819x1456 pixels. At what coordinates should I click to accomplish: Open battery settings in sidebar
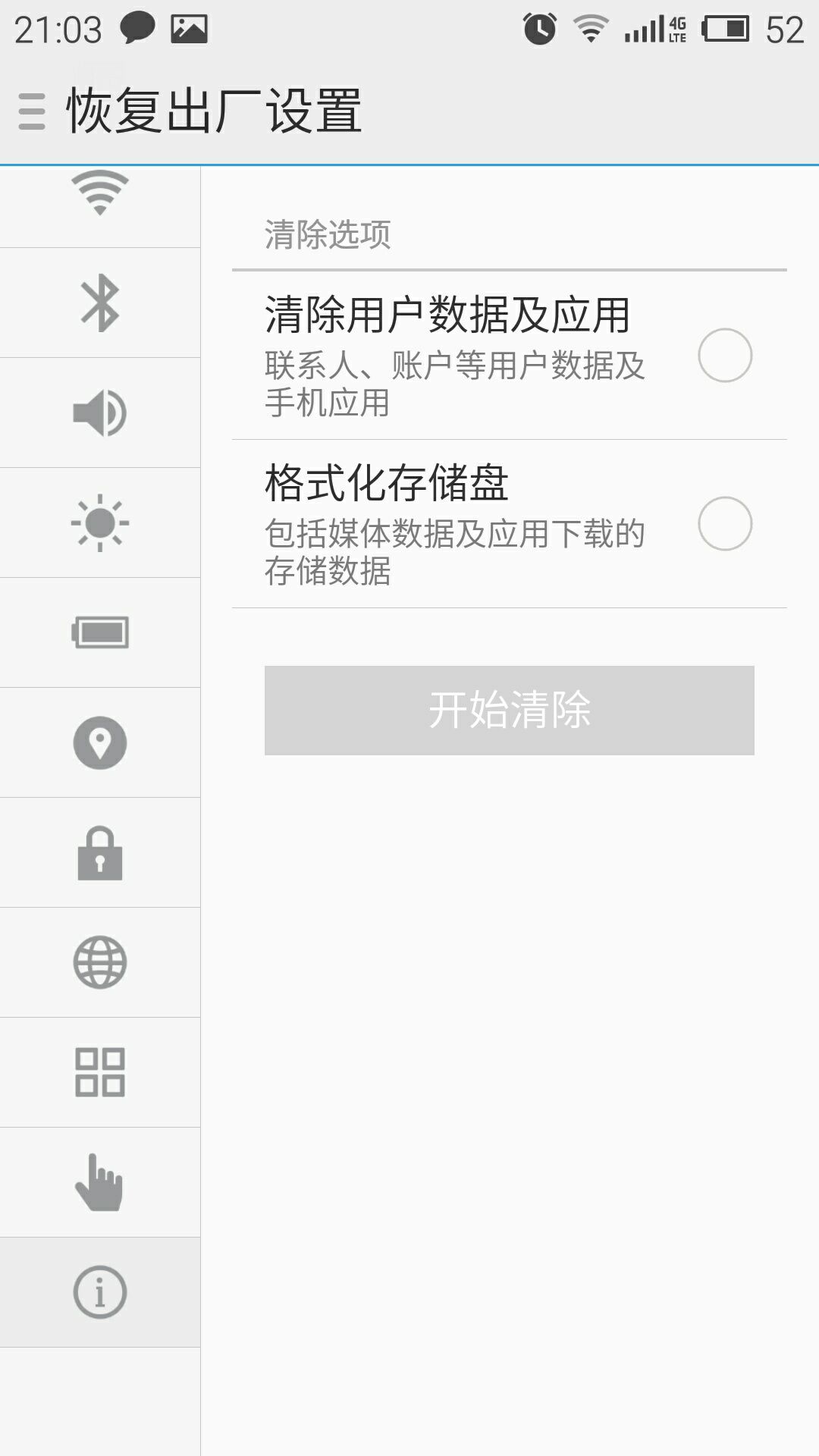click(100, 633)
